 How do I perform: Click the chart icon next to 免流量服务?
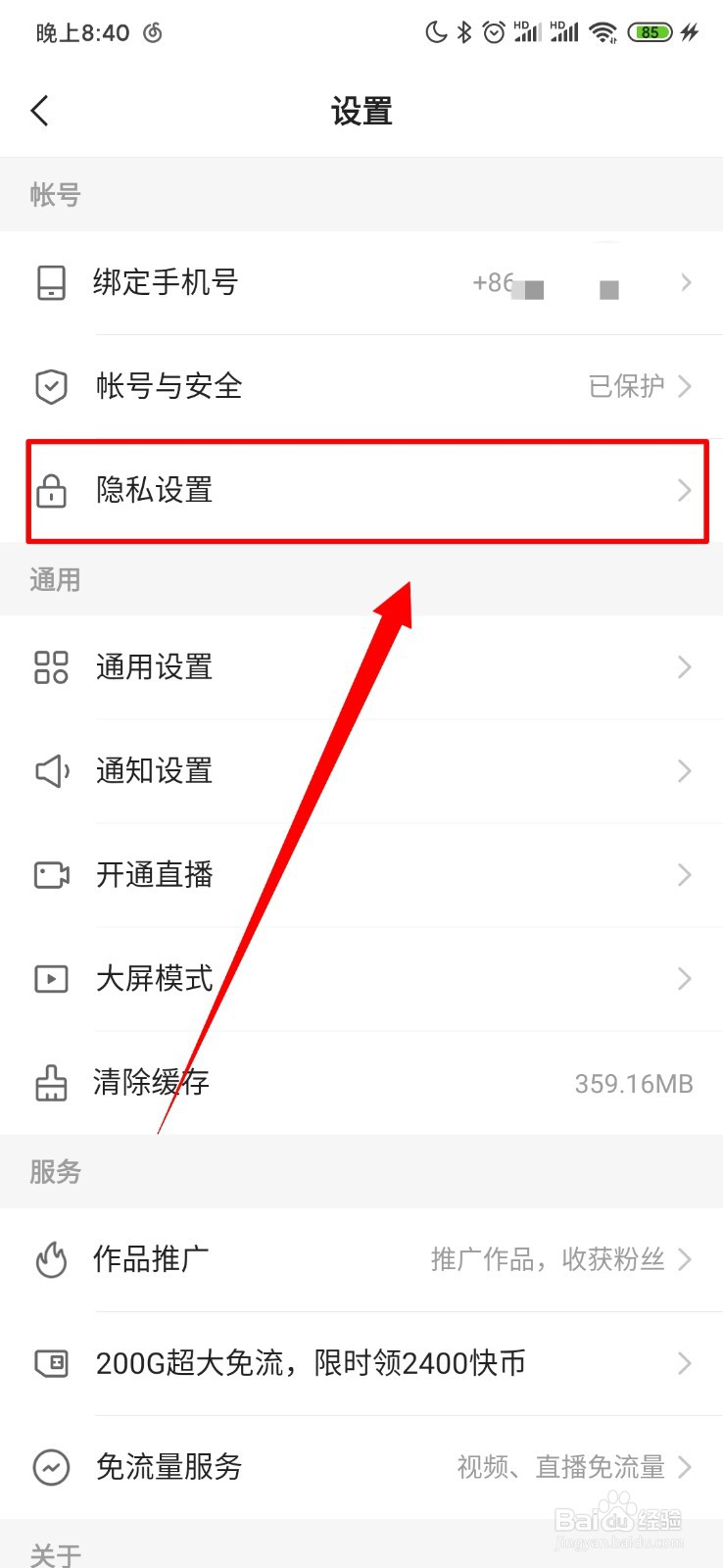click(51, 1467)
